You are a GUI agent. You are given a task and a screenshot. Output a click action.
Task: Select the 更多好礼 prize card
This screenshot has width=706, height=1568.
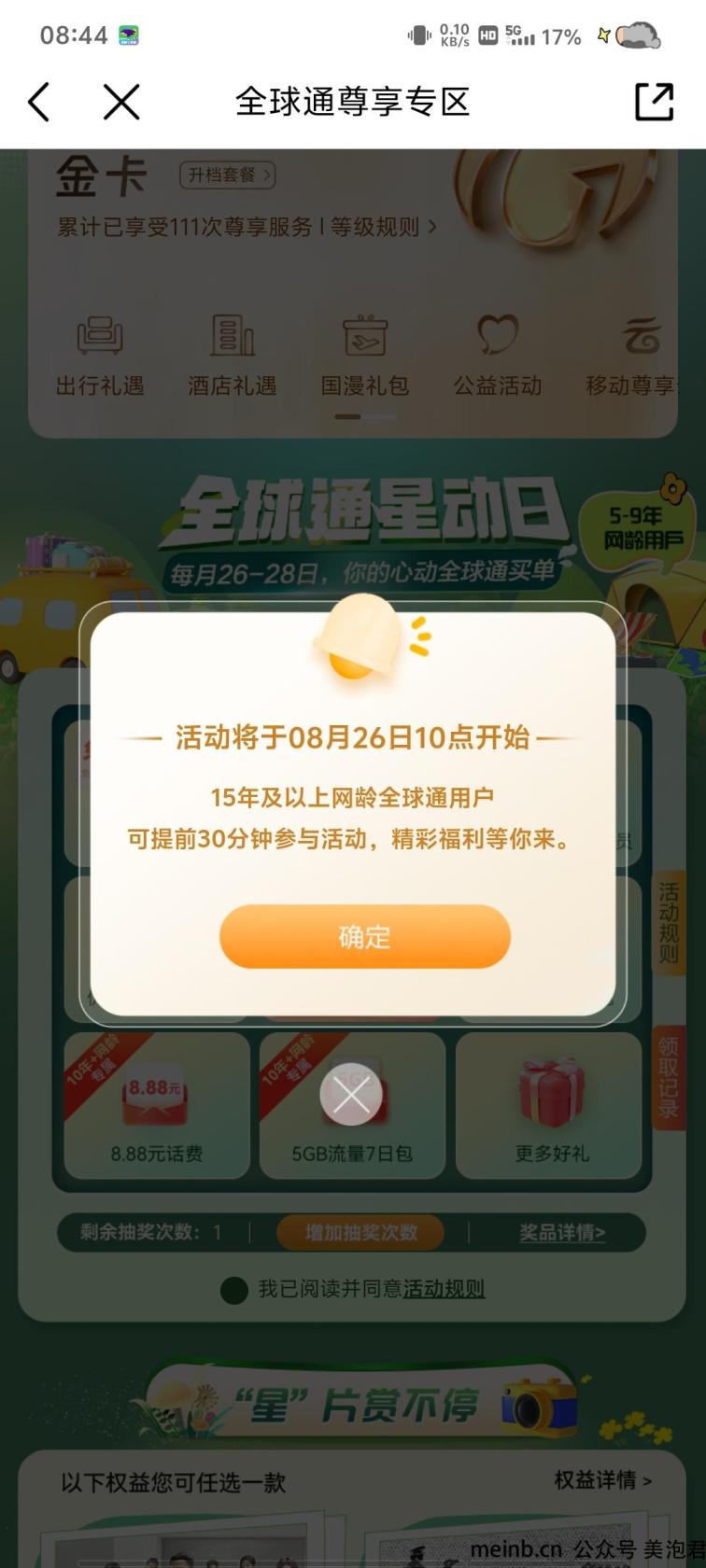pos(551,1105)
